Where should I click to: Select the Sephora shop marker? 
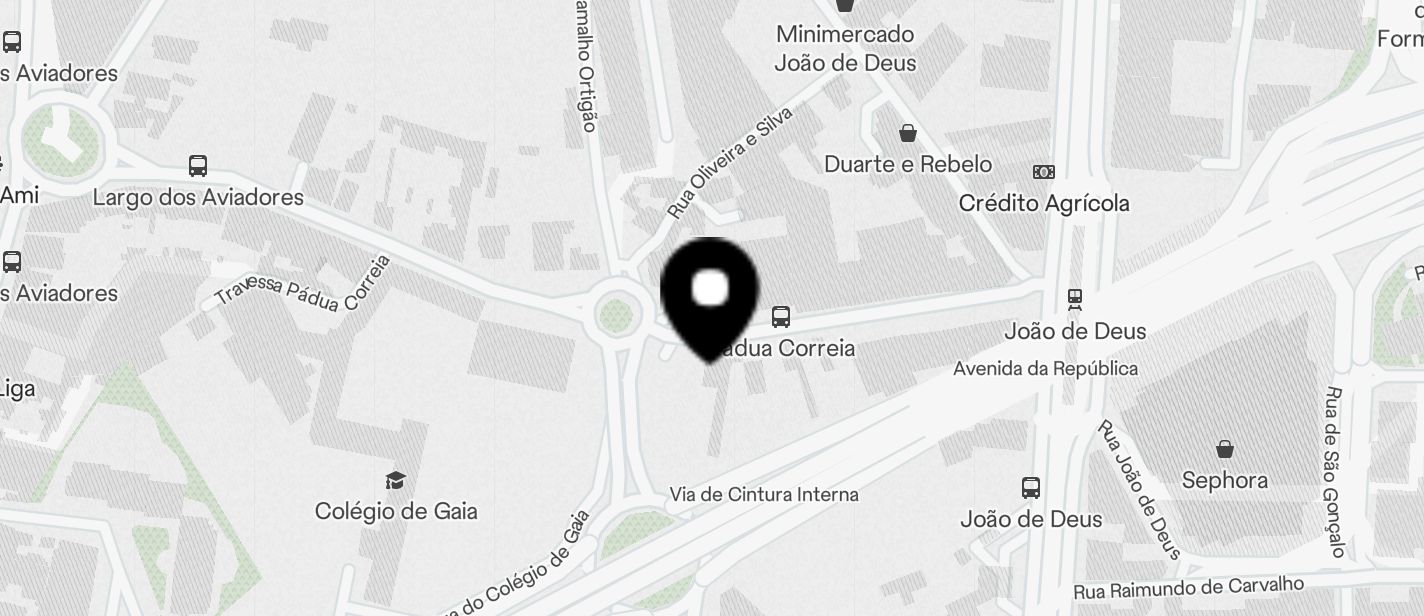(x=1224, y=449)
